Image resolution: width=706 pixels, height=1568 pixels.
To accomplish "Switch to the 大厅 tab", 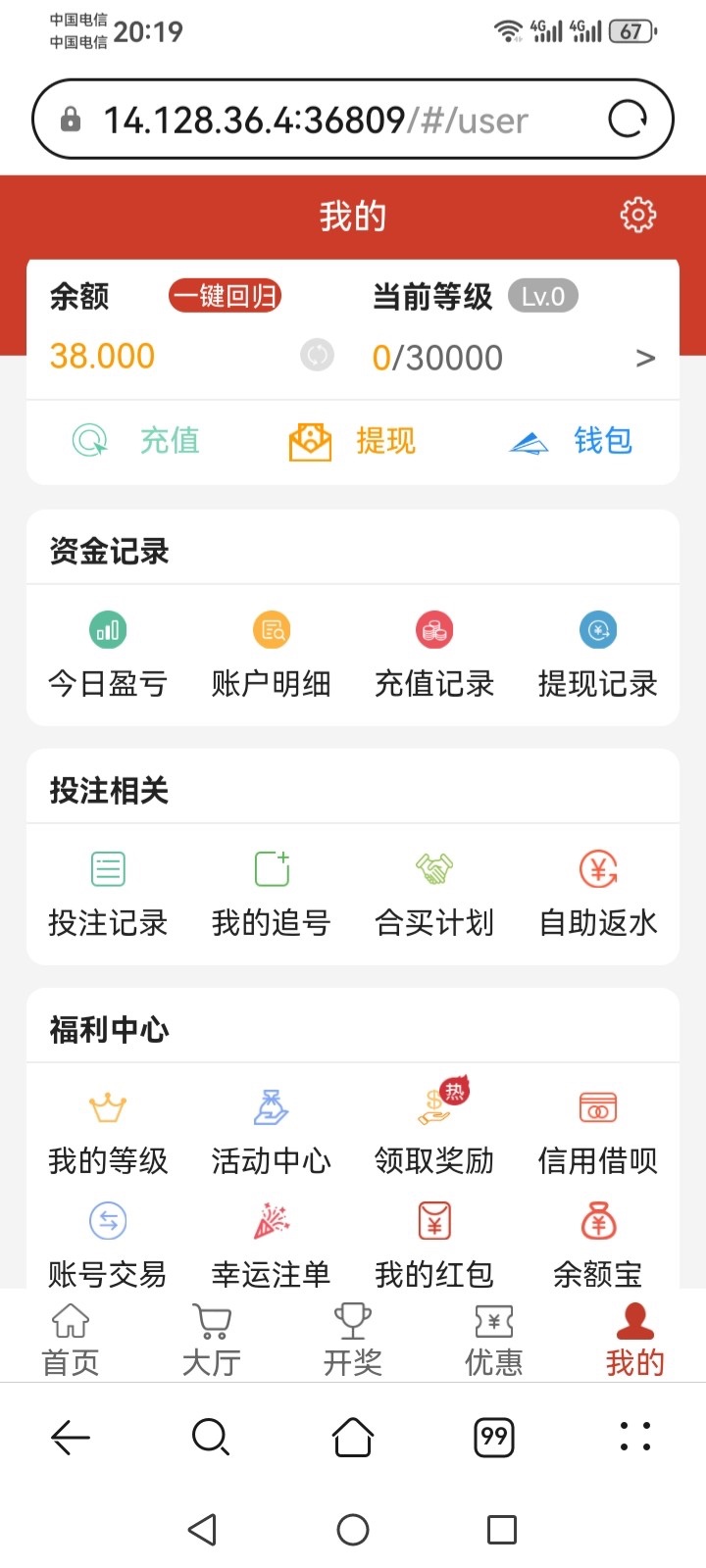I will [x=211, y=1338].
